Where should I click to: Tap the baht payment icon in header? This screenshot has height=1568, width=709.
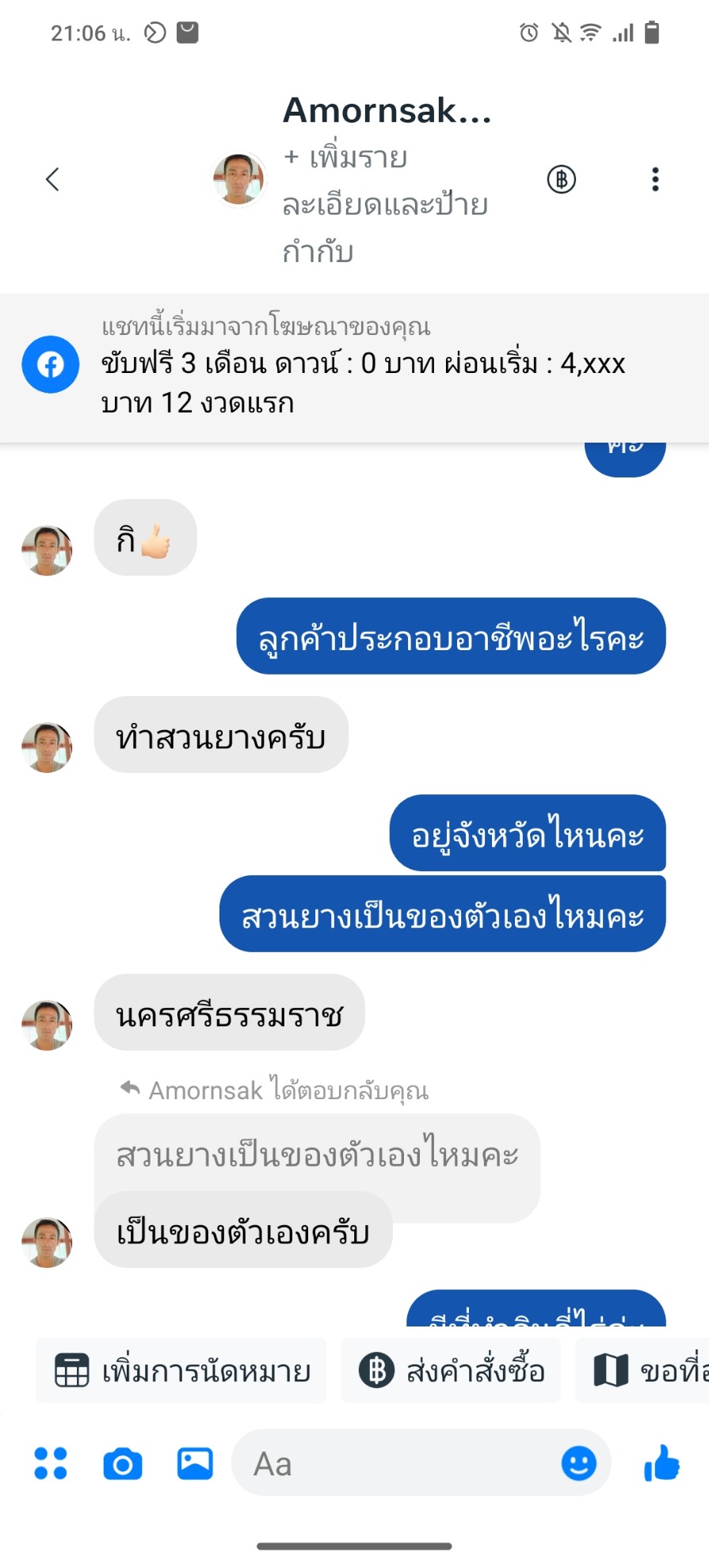(562, 180)
